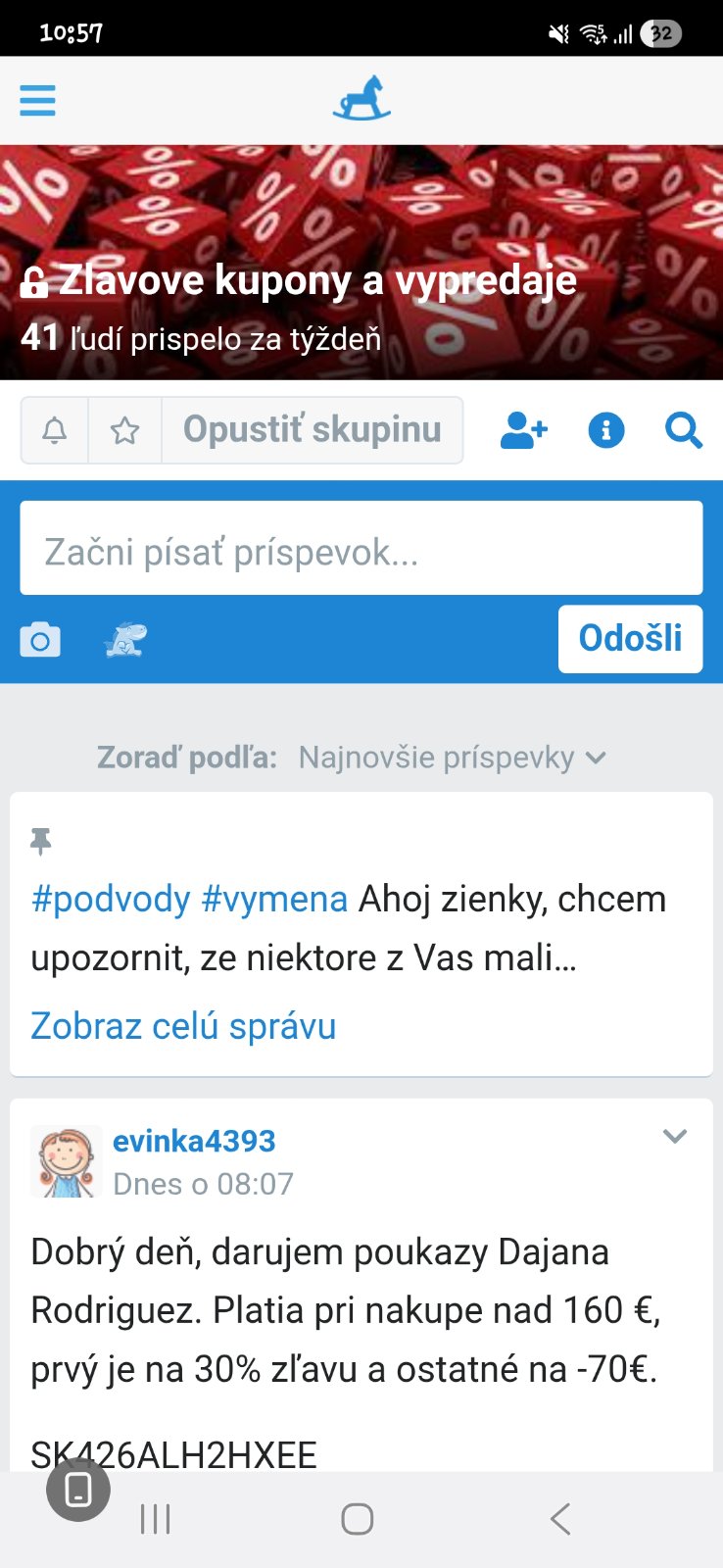
Task: Open evinka4393's profile name
Action: 194,1141
